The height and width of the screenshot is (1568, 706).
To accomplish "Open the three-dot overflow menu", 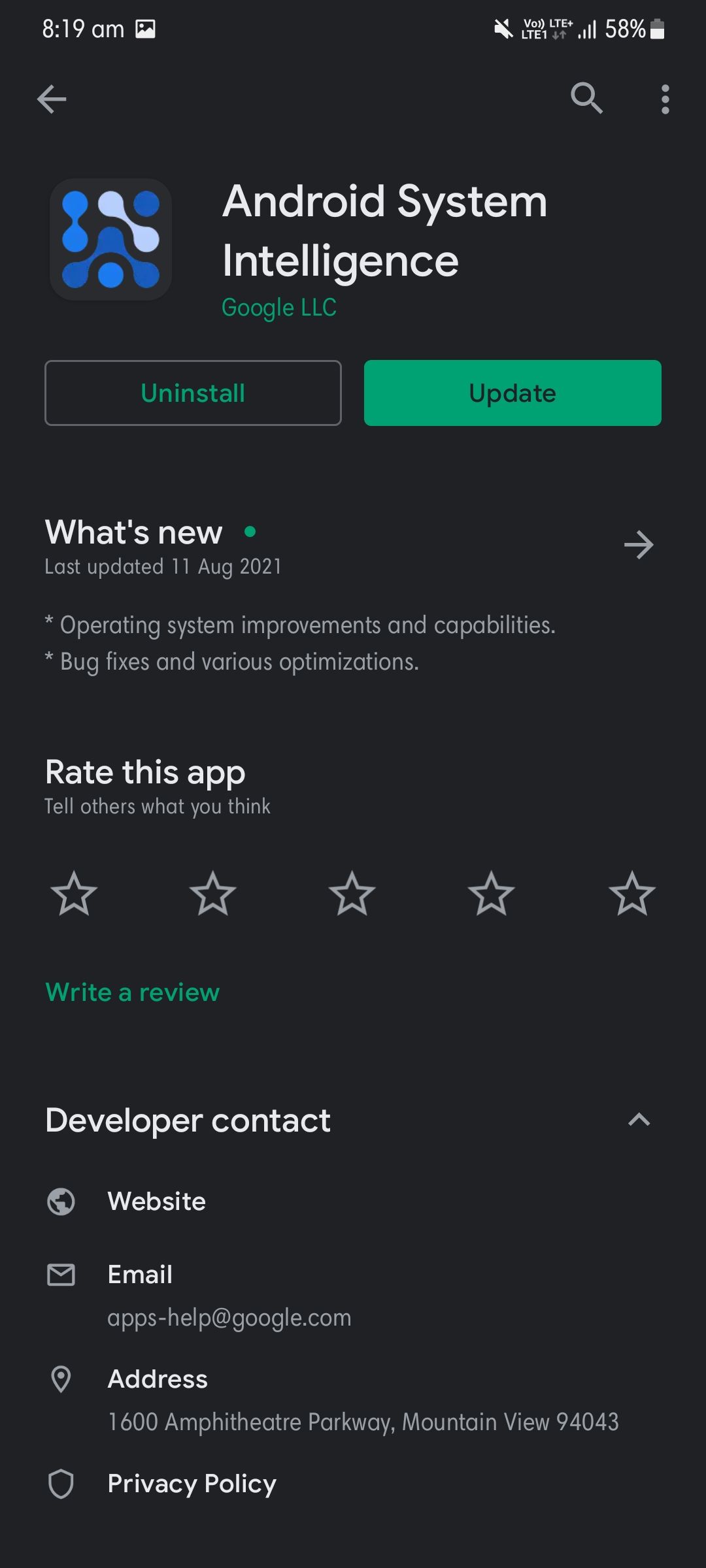I will [665, 99].
